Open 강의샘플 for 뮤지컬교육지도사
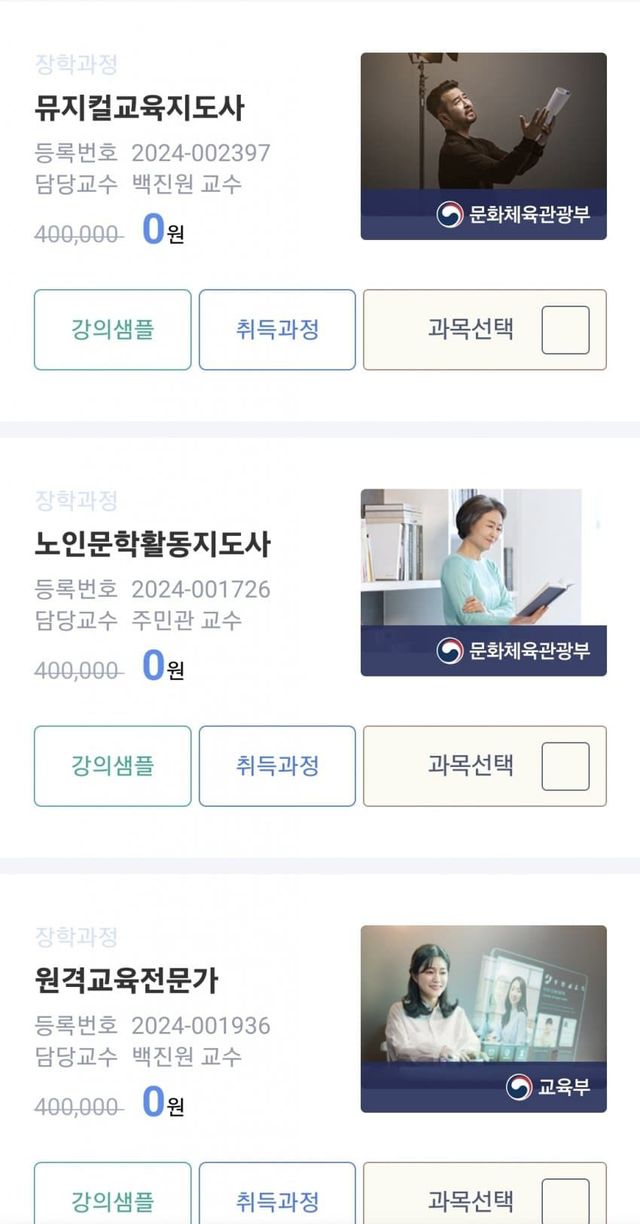Viewport: 640px width, 1224px height. pyautogui.click(x=112, y=329)
